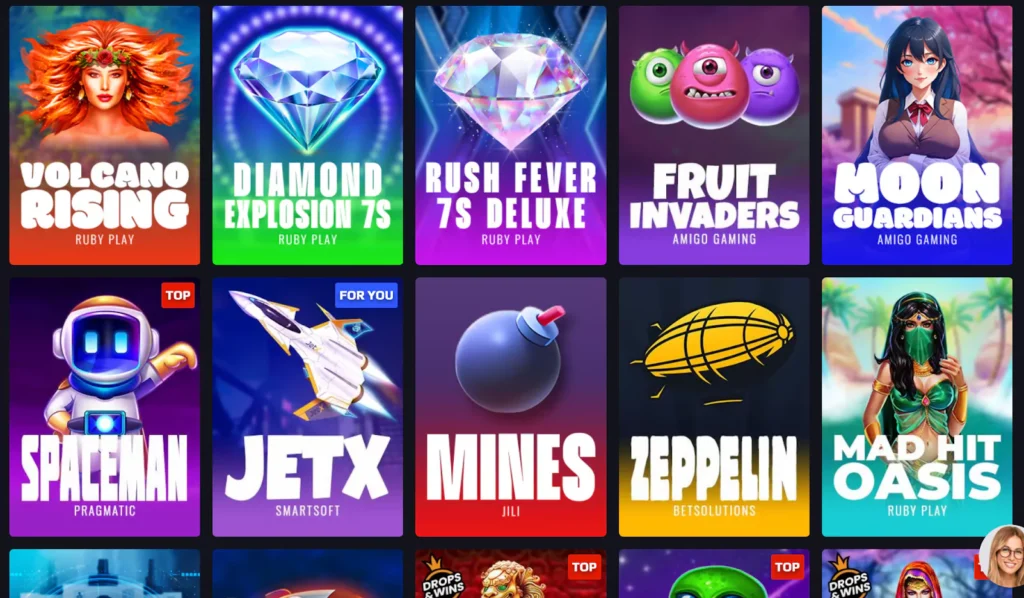Open Mad Hit Oasis by Ruby Play
Screen dimensions: 1024x598
click(x=916, y=407)
